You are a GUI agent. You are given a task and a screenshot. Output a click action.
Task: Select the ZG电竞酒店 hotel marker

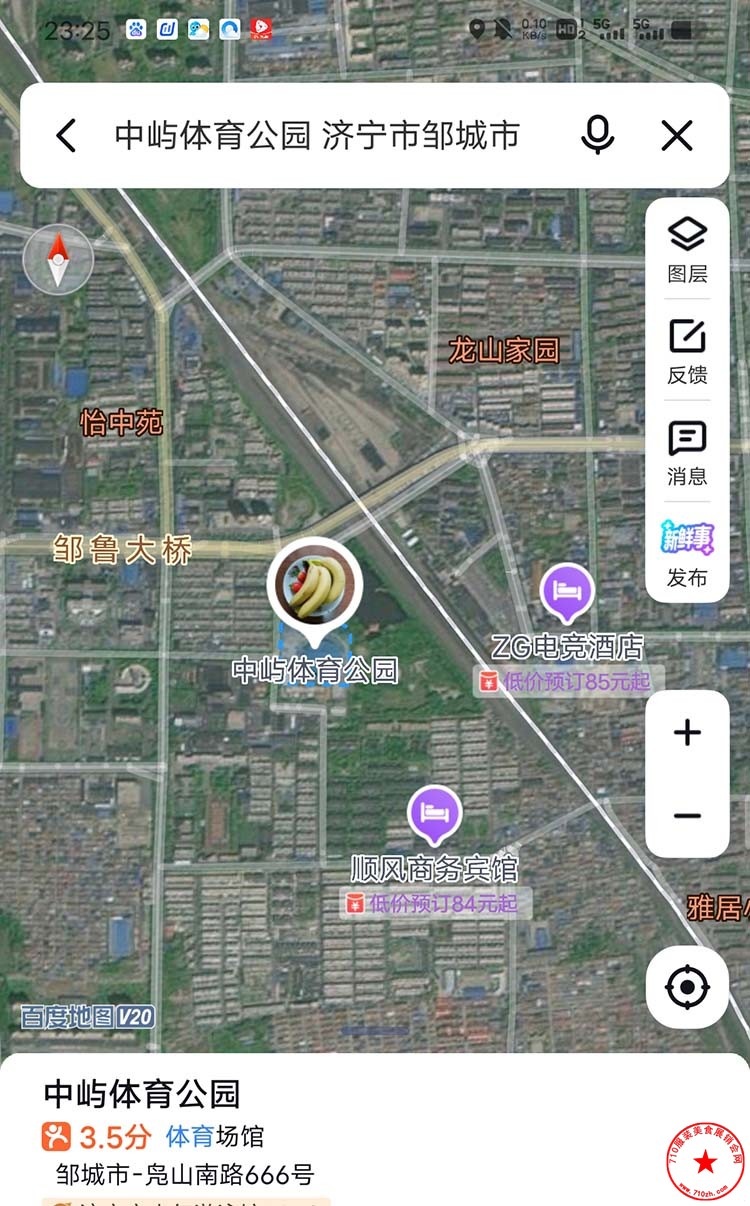(567, 593)
